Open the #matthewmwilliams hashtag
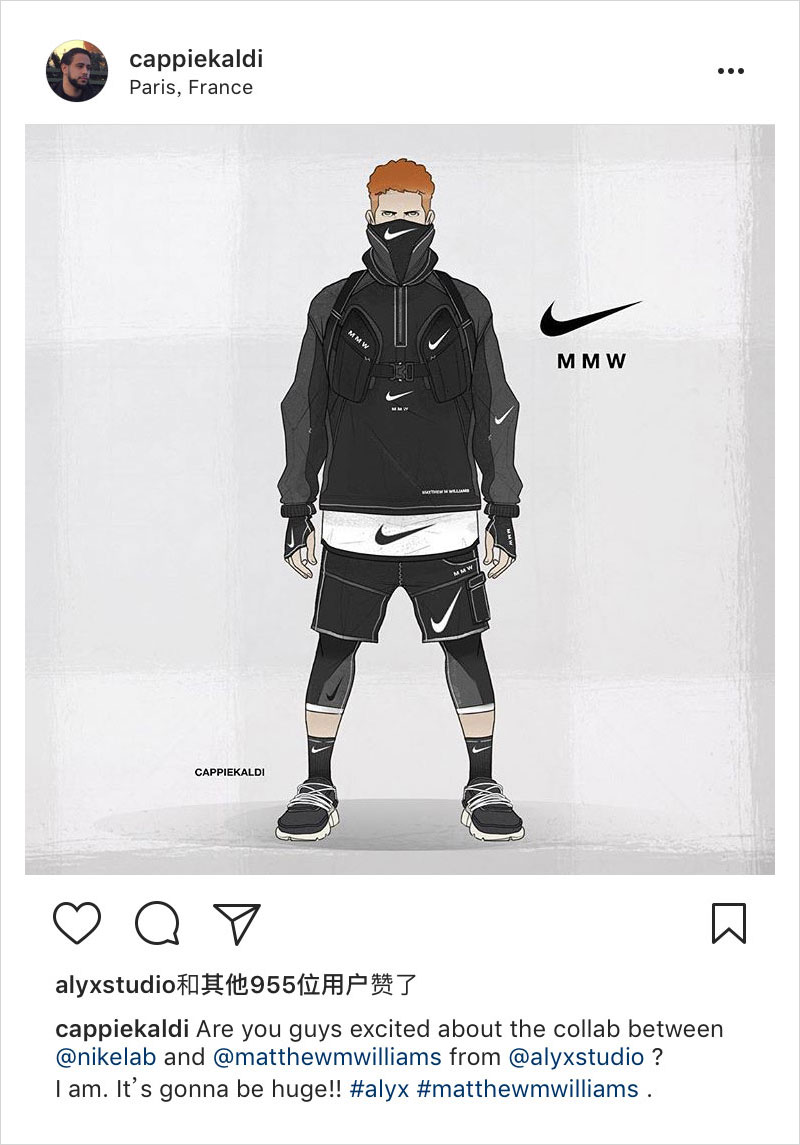Viewport: 800px width, 1145px height. [x=527, y=1089]
